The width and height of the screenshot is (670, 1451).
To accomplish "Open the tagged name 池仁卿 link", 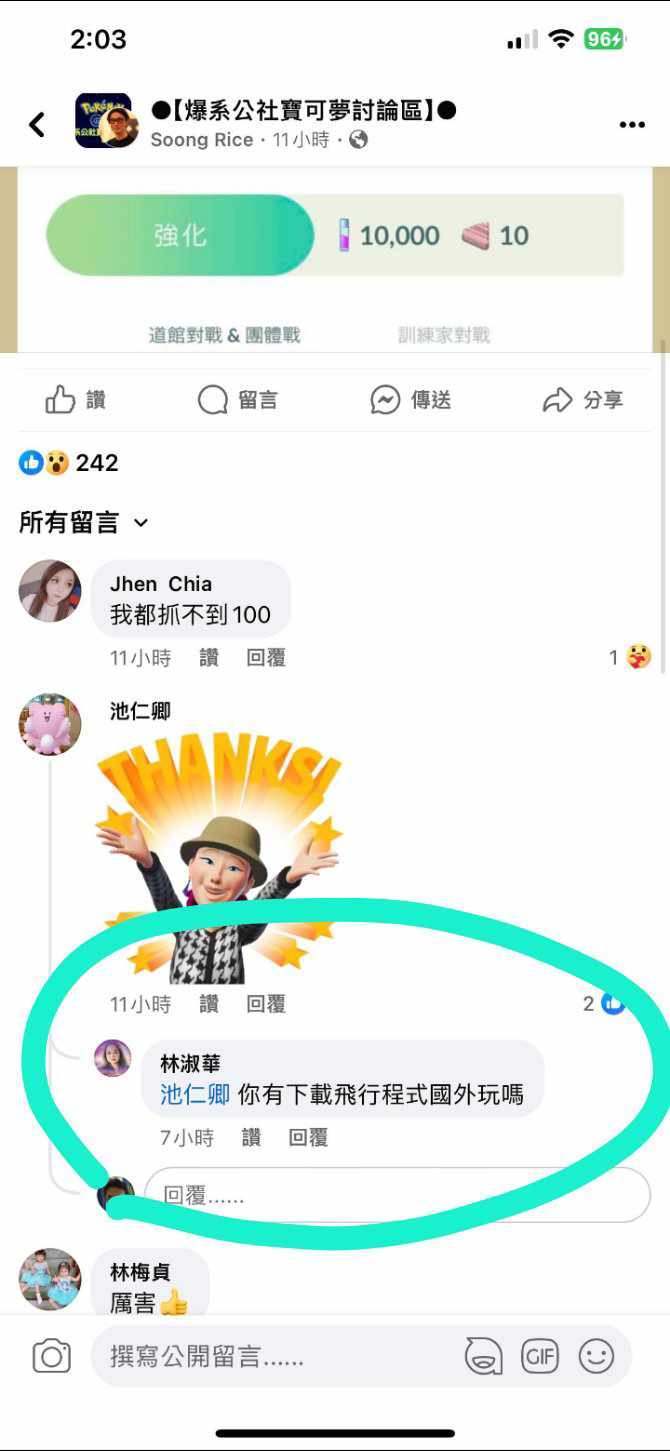I will click(195, 1095).
